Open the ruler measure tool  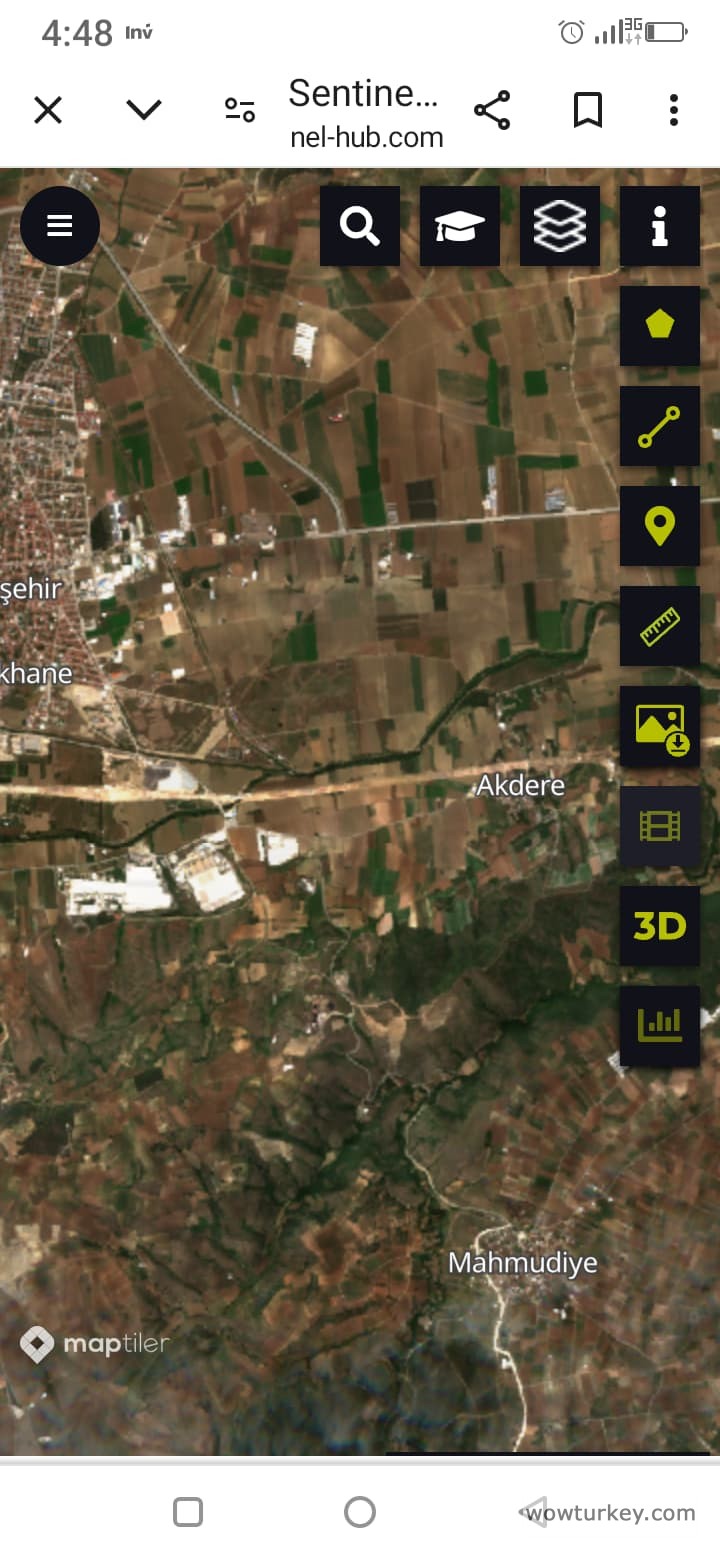[x=660, y=626]
